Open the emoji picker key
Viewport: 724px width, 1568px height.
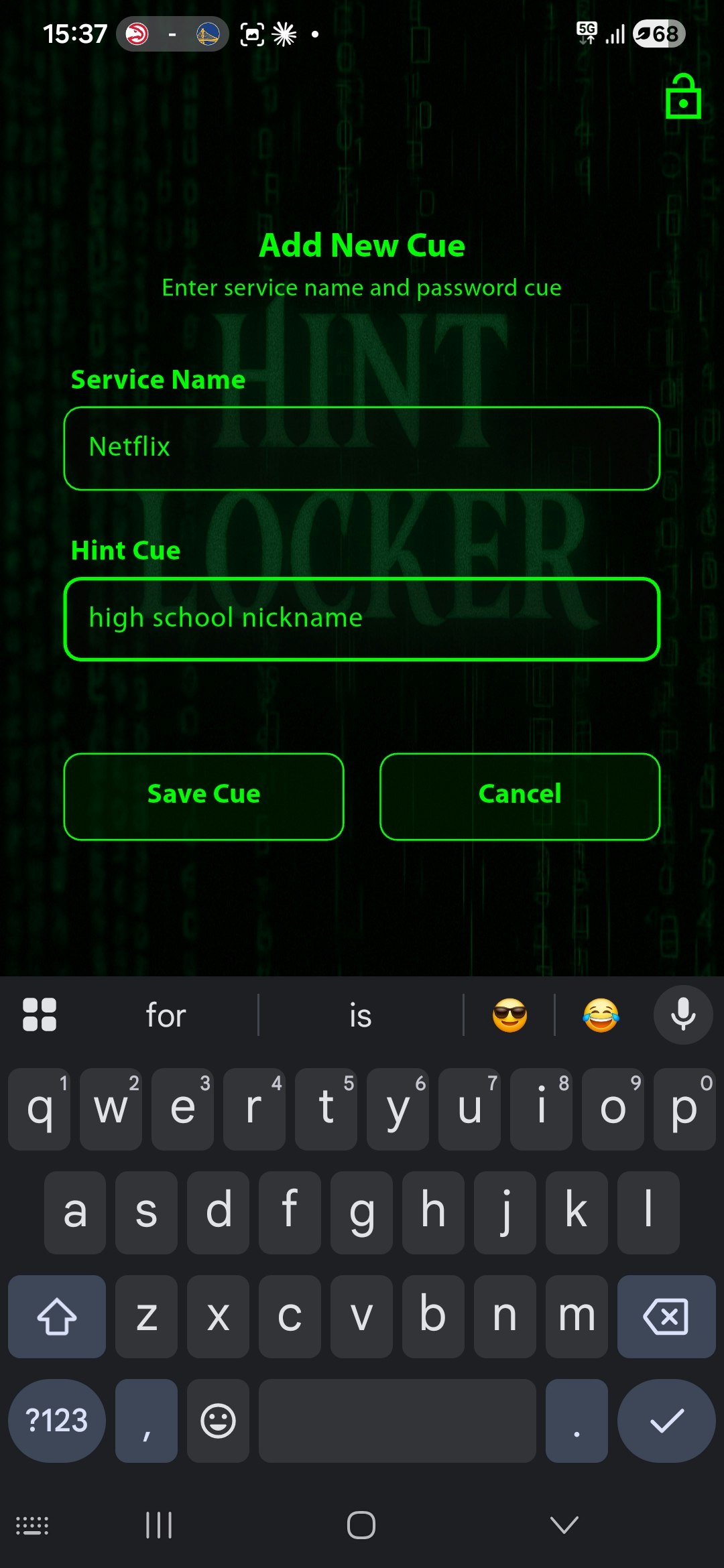tap(218, 1420)
